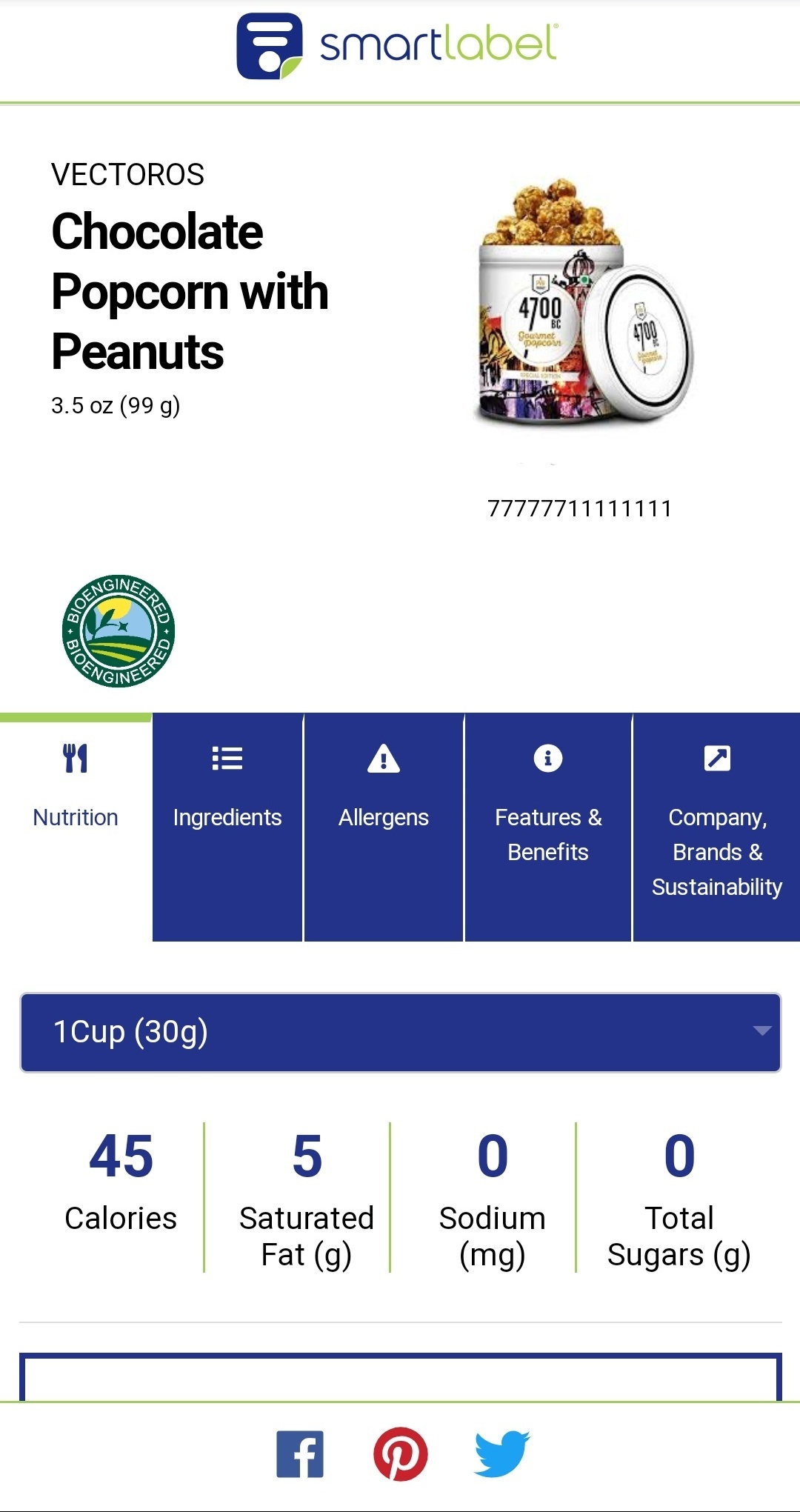Image resolution: width=800 pixels, height=1512 pixels.
Task: Share this product on Facebook
Action: [x=300, y=1454]
